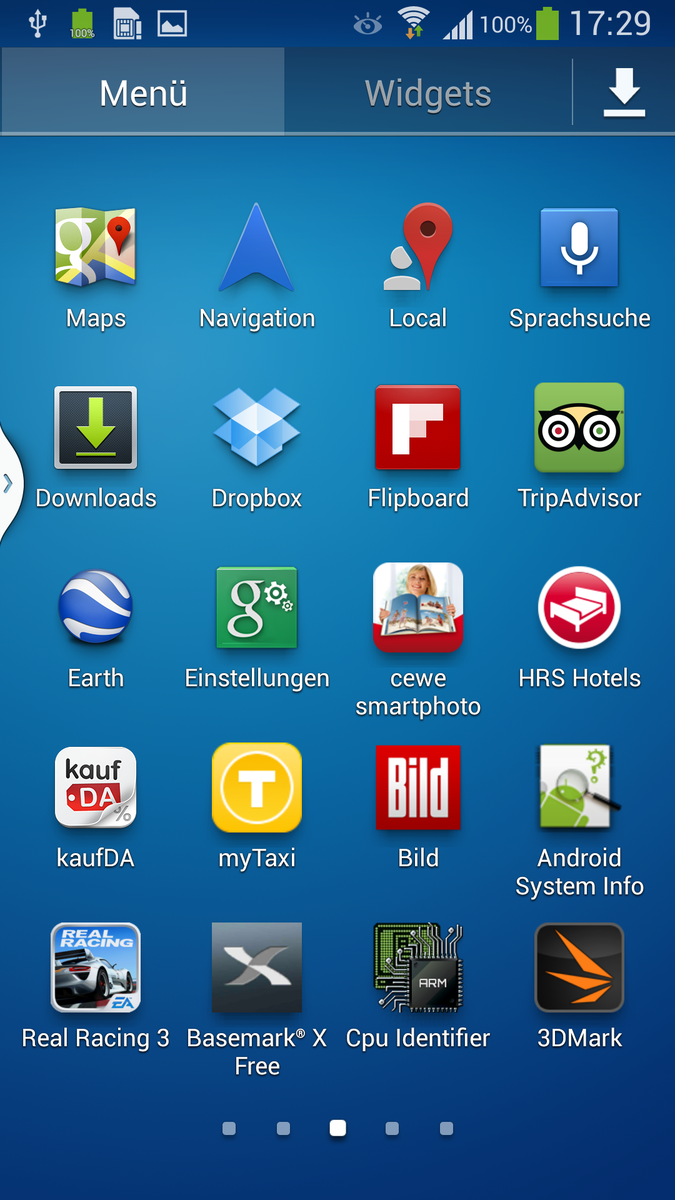Start Real Racing 3
The width and height of the screenshot is (675, 1200).
[x=96, y=967]
